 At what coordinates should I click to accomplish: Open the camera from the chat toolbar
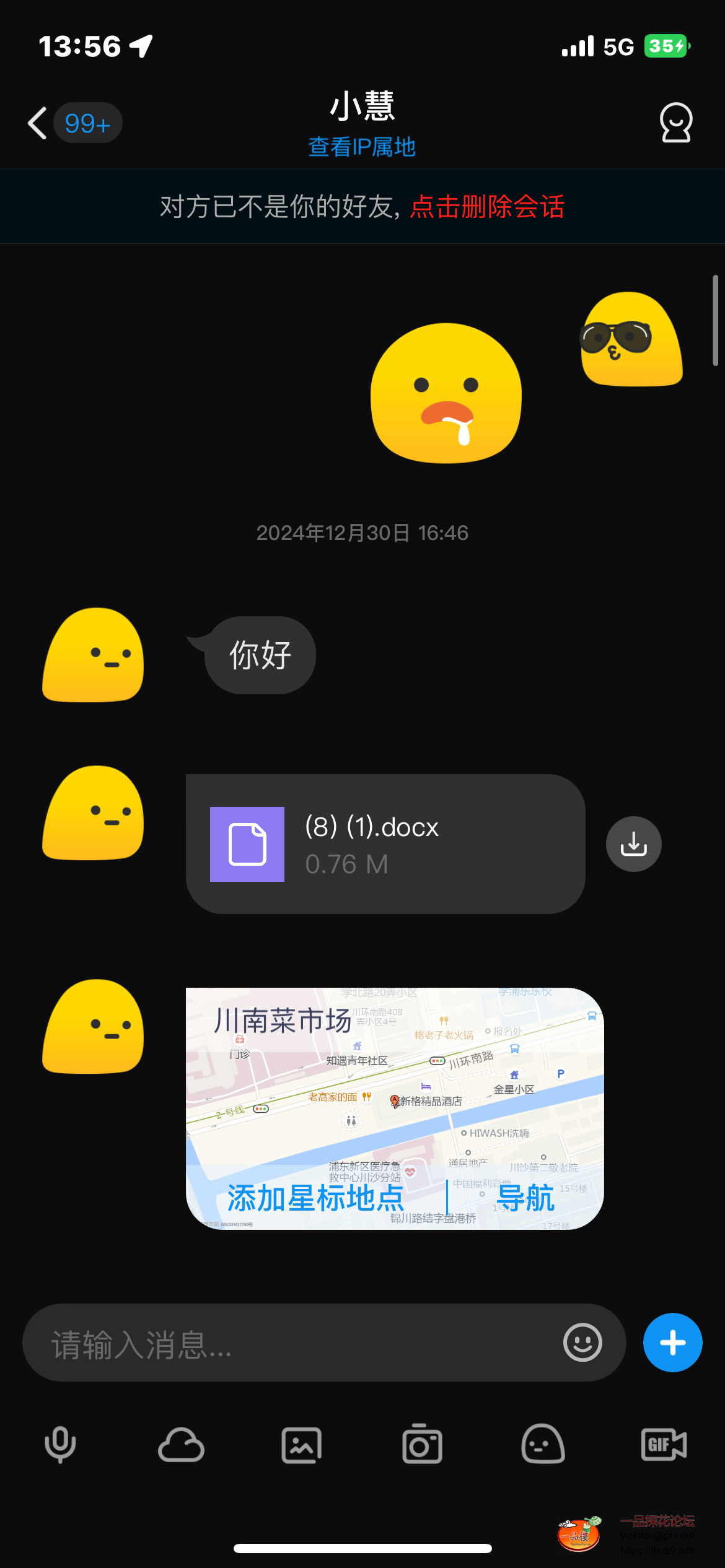[423, 1445]
